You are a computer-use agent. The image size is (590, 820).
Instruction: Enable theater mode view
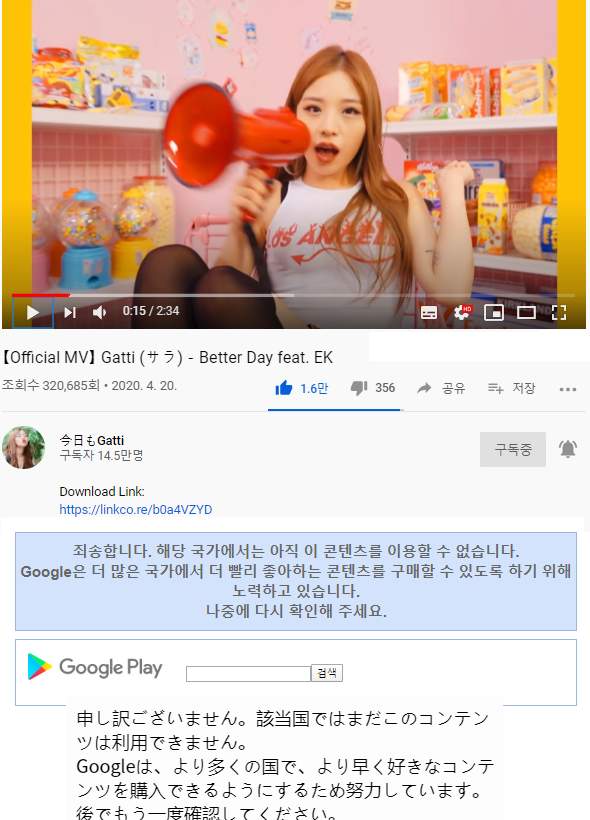(526, 313)
